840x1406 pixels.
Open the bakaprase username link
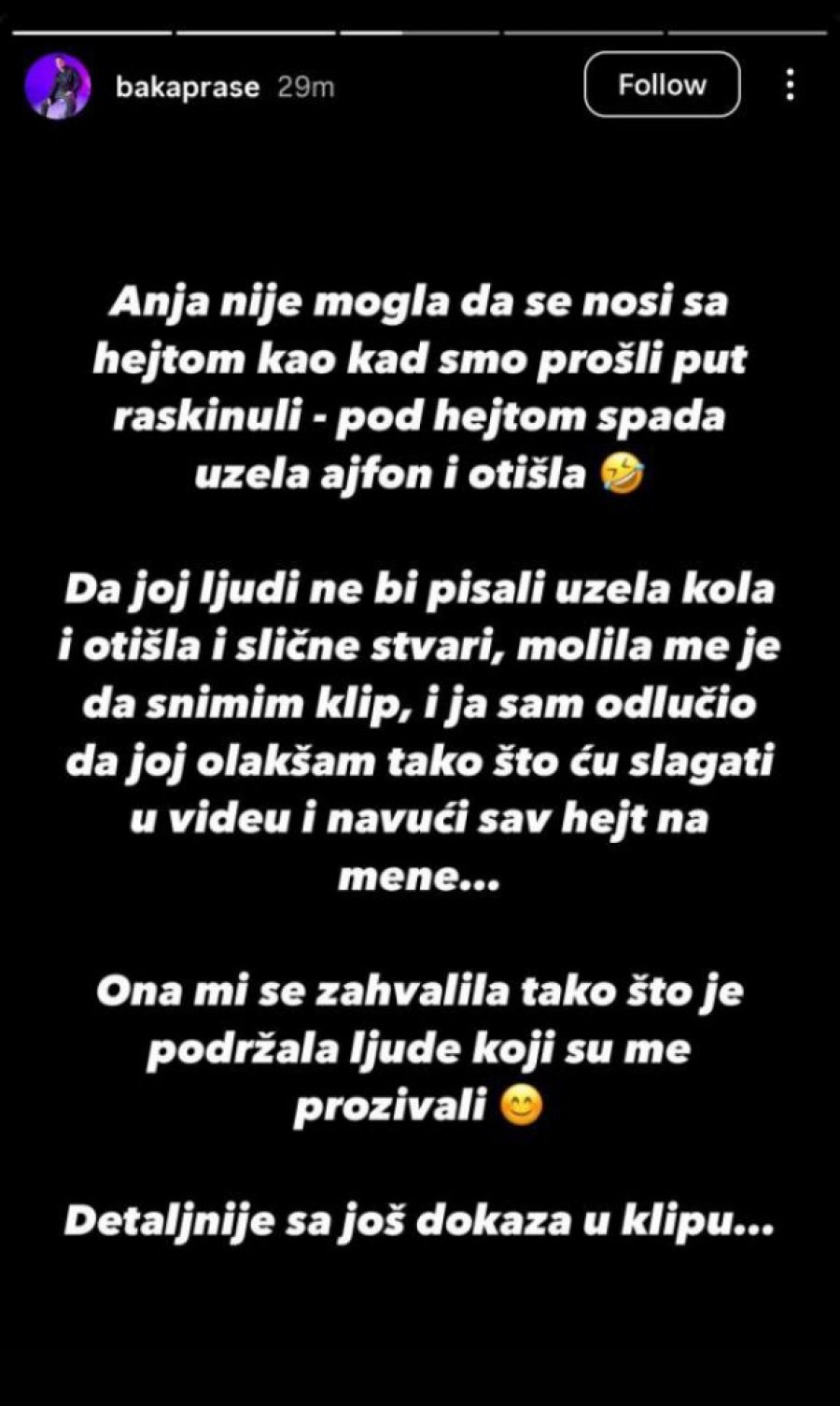coord(187,87)
